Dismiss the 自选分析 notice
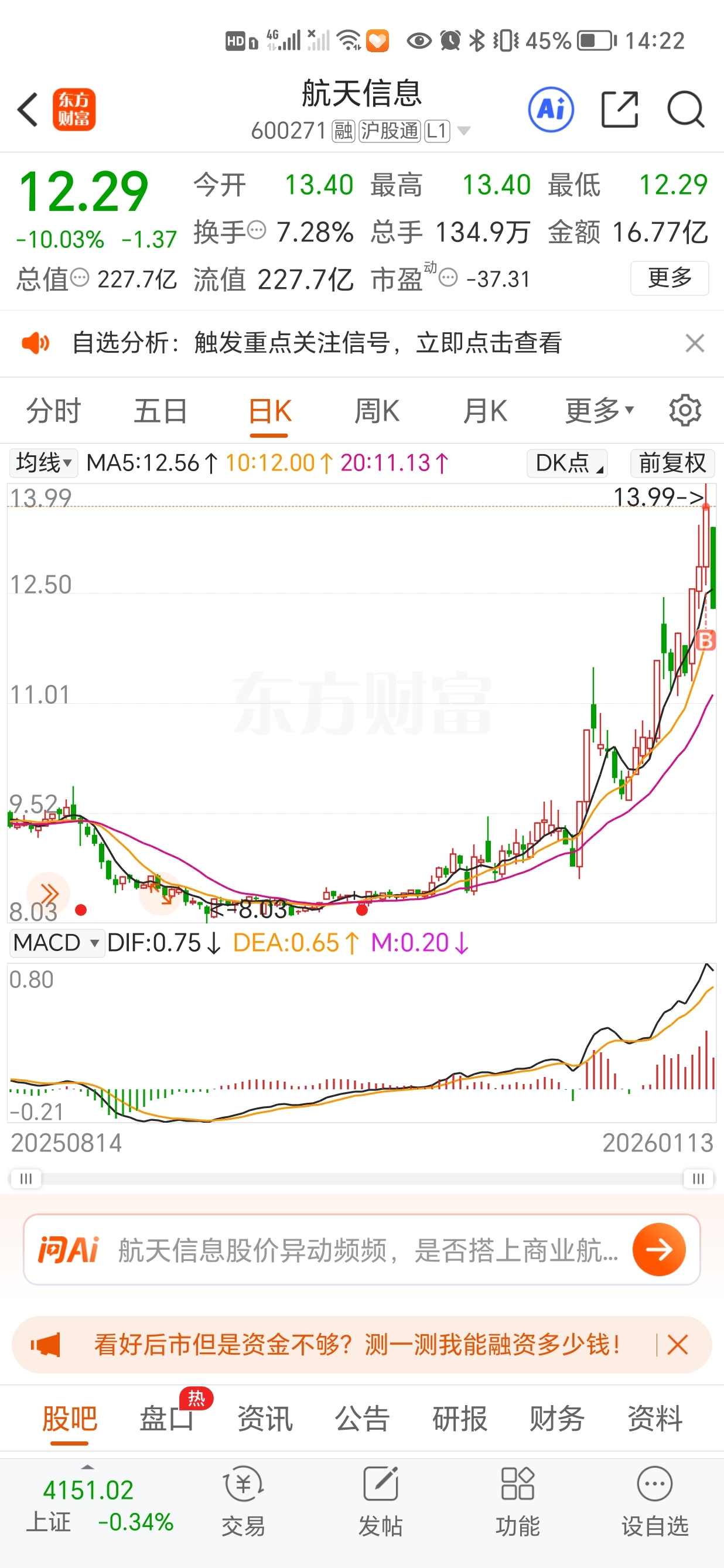This screenshot has width=724, height=1568. (694, 343)
